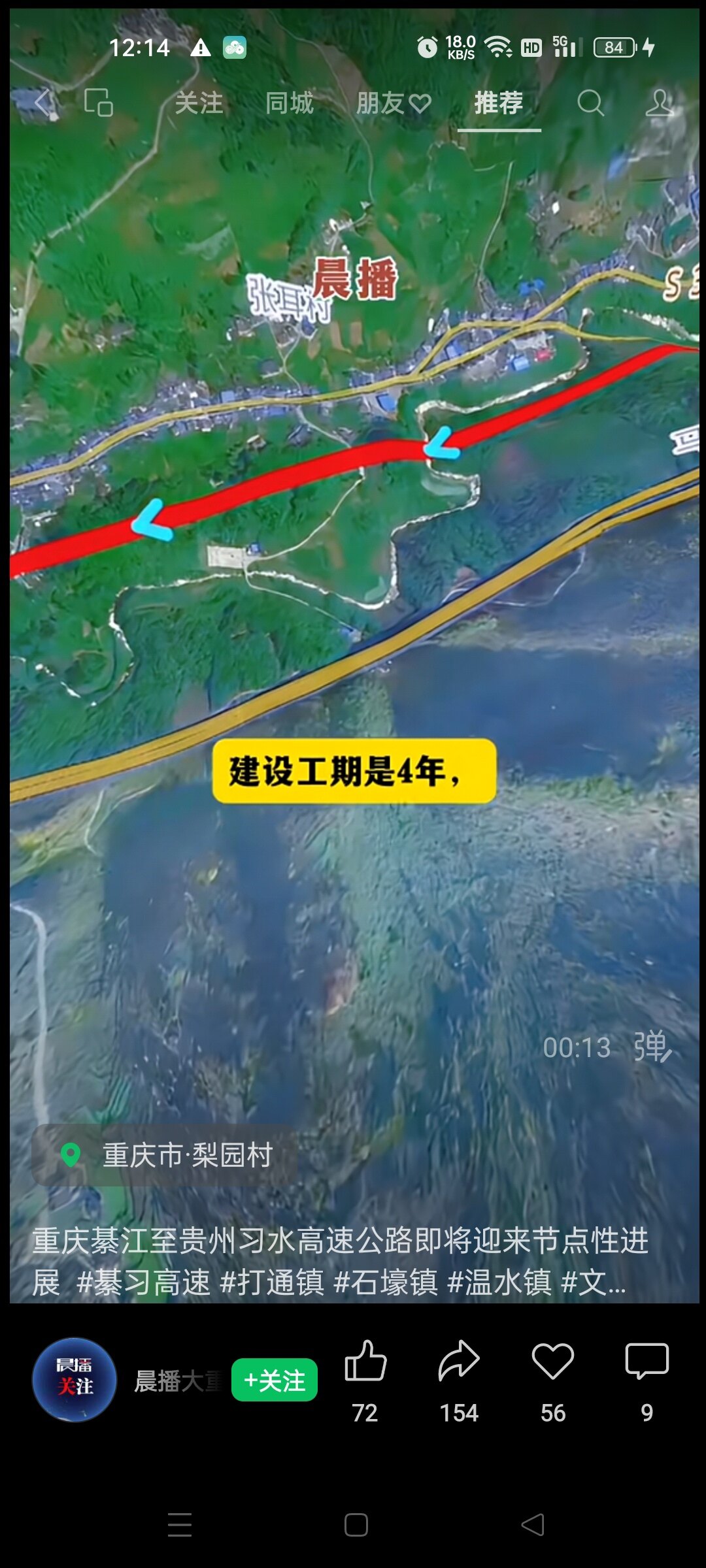
Task: Open the #温水镇 hashtag
Action: click(499, 1282)
